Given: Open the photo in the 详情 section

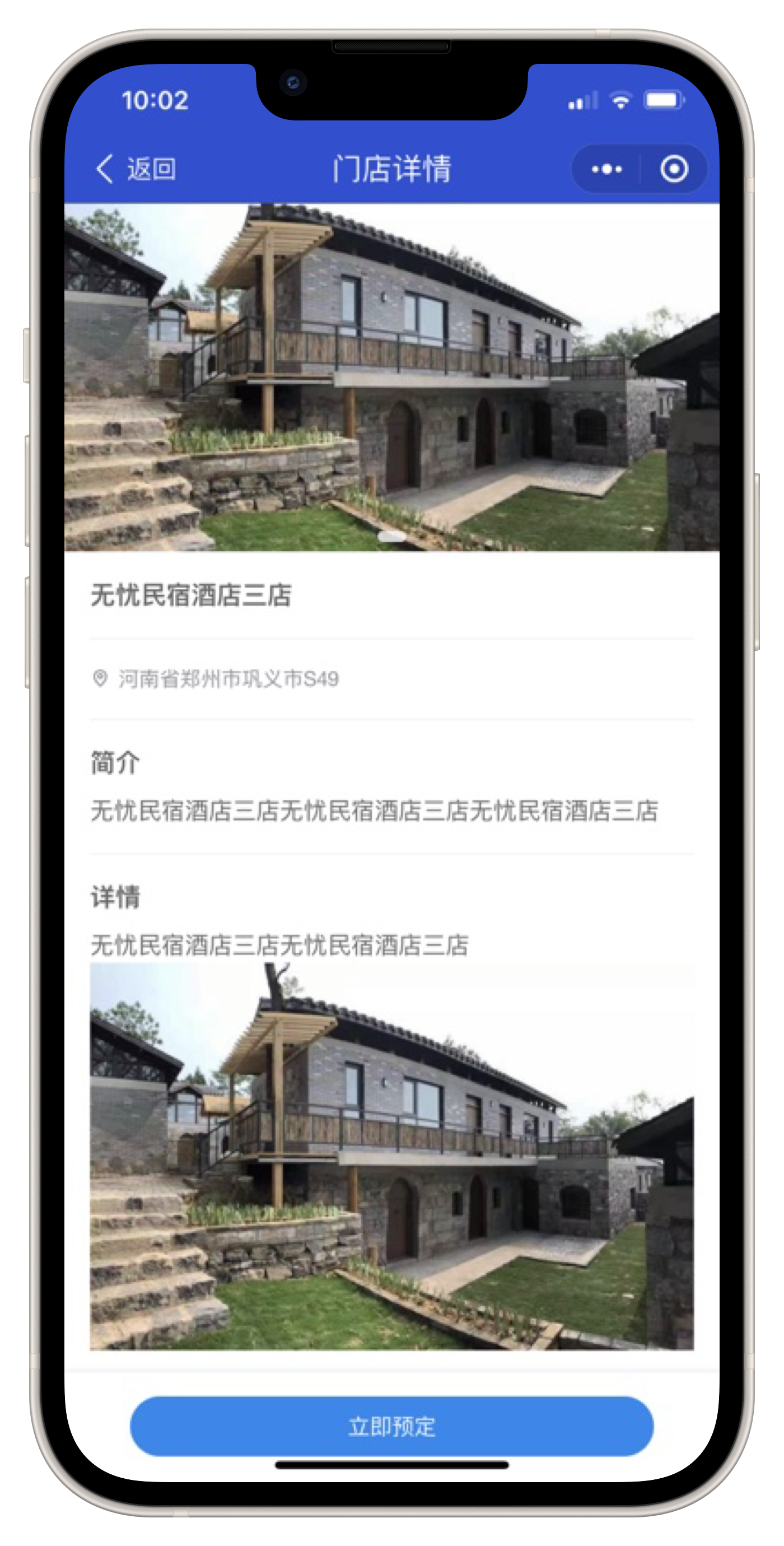Looking at the screenshot, I should point(391,1155).
